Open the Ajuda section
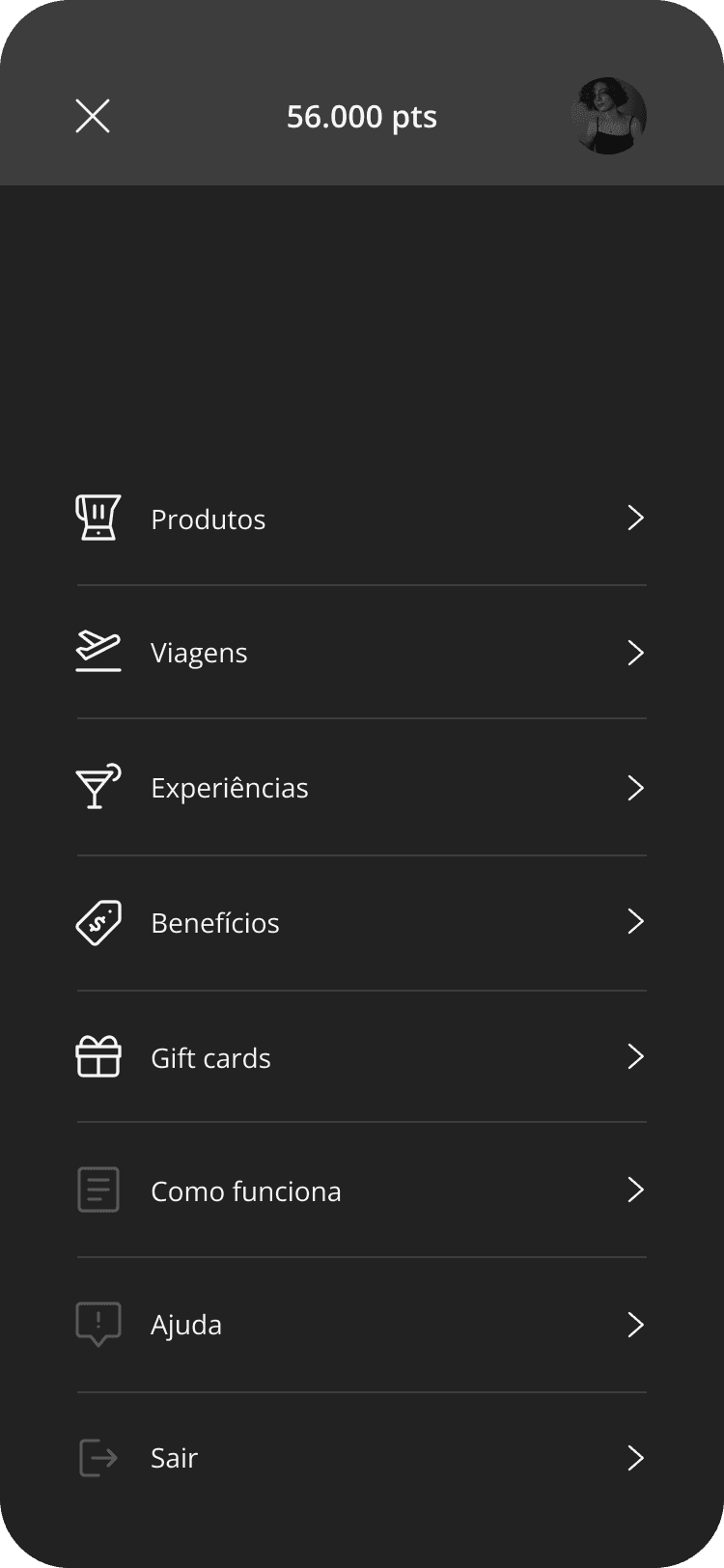Screen dimensions: 724x1568 [x=186, y=1325]
